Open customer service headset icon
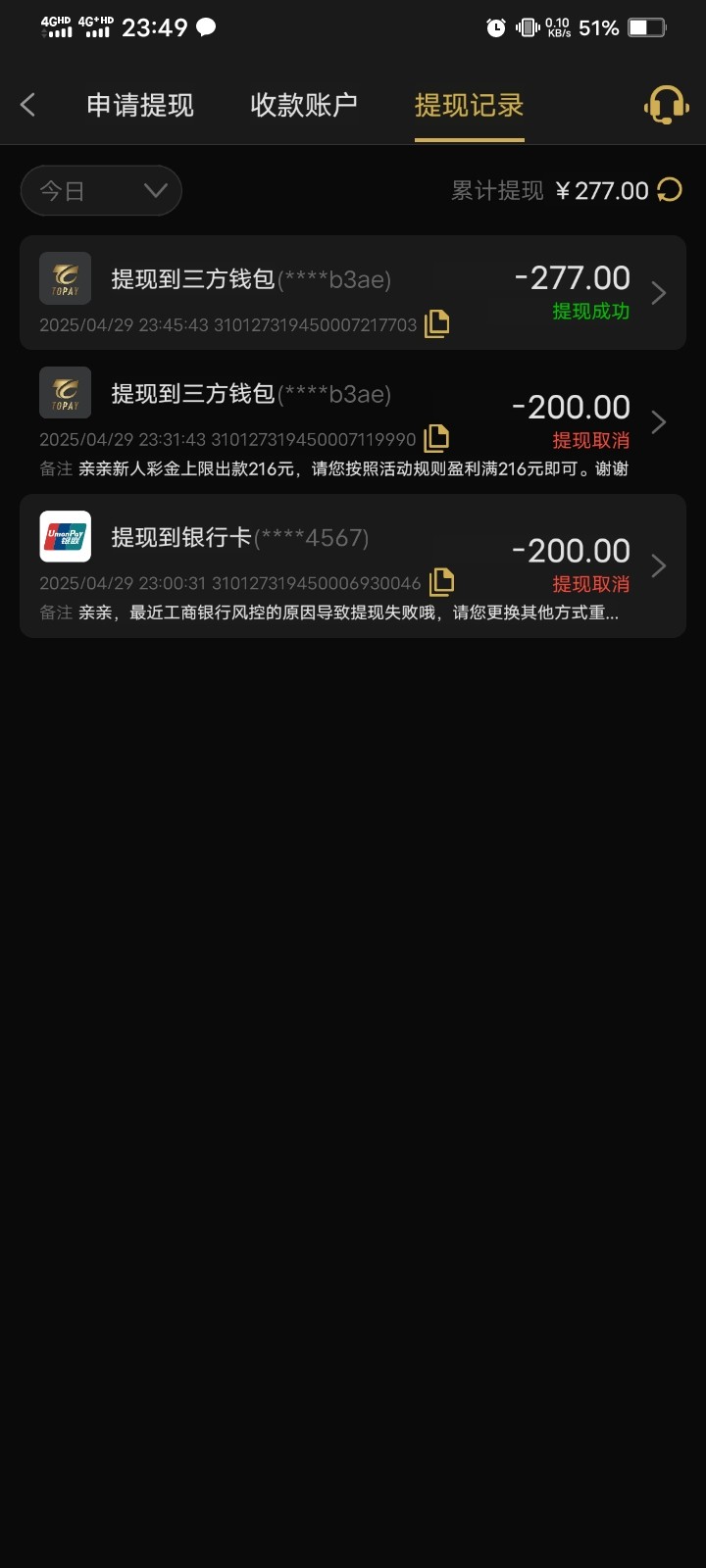Image resolution: width=706 pixels, height=1568 pixels. [666, 105]
